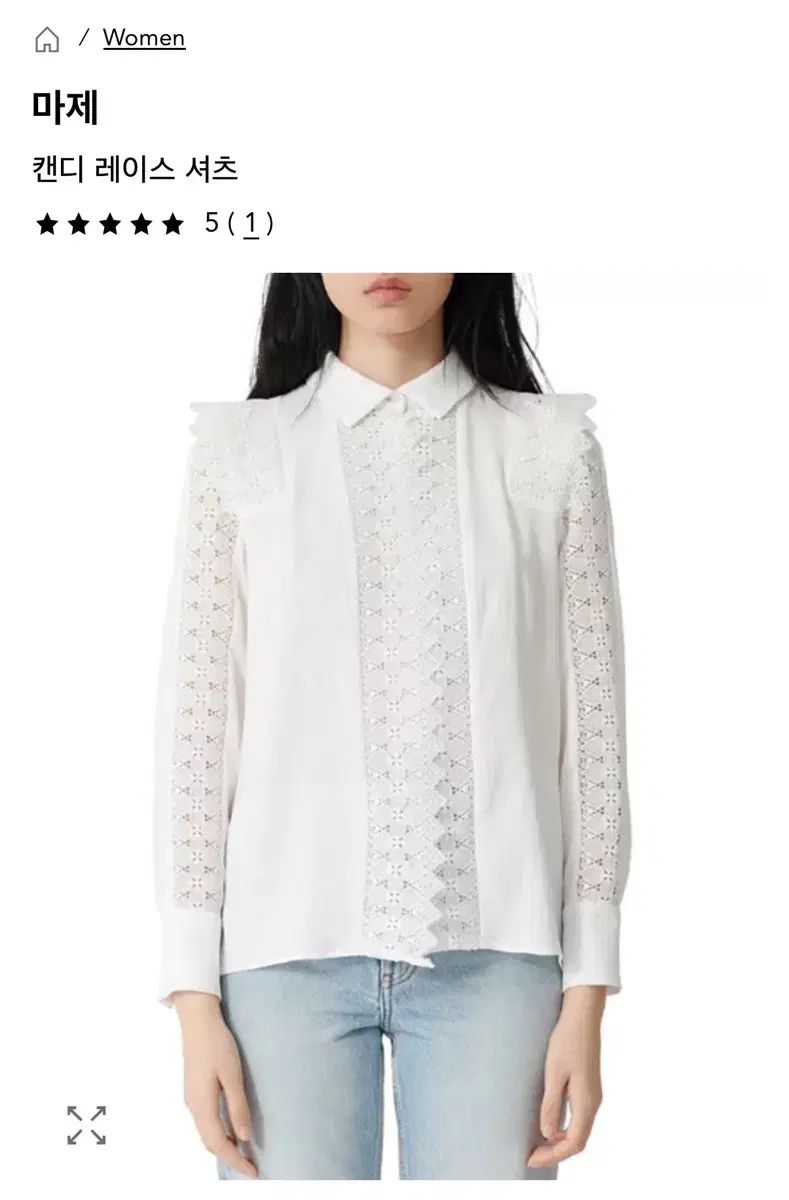This screenshot has height=1200, width=789.
Task: Expand the product image to fullscreen
Action: (87, 1124)
